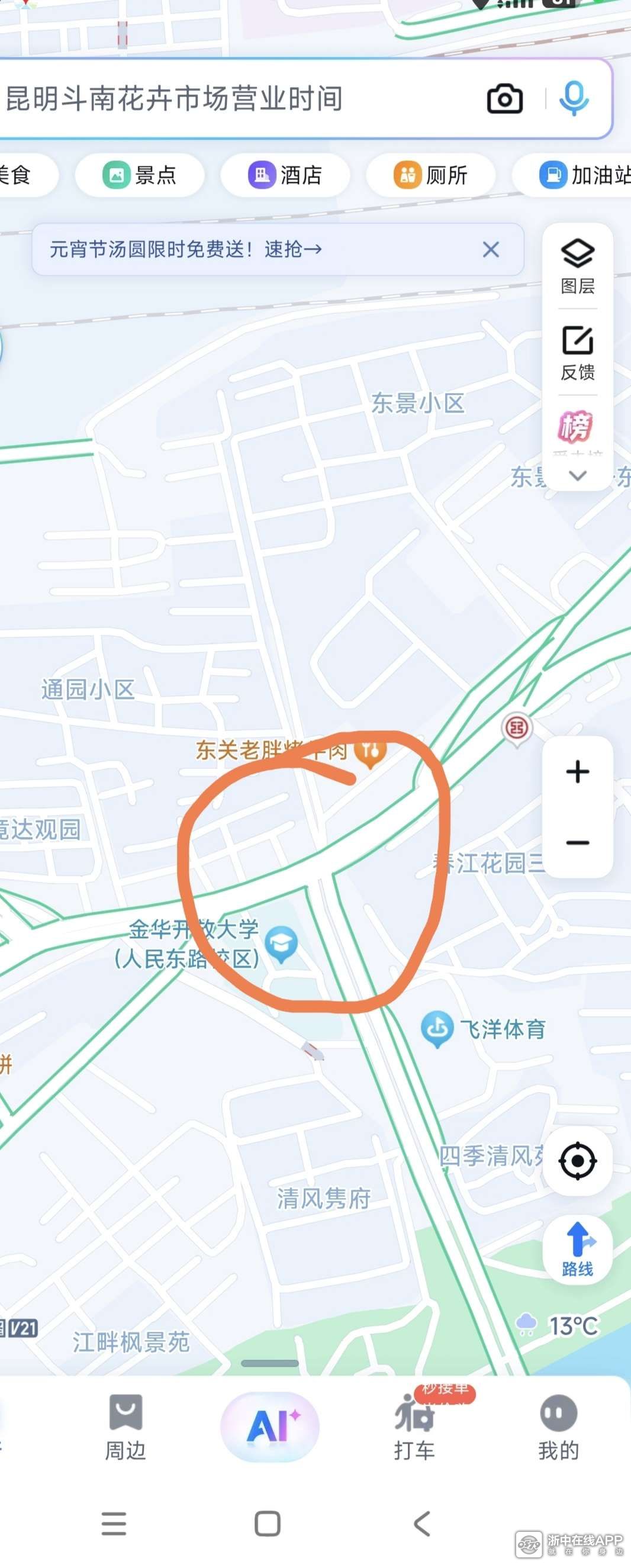Open 反馈 feedback
Image resolution: width=631 pixels, height=1568 pixels.
point(577,353)
